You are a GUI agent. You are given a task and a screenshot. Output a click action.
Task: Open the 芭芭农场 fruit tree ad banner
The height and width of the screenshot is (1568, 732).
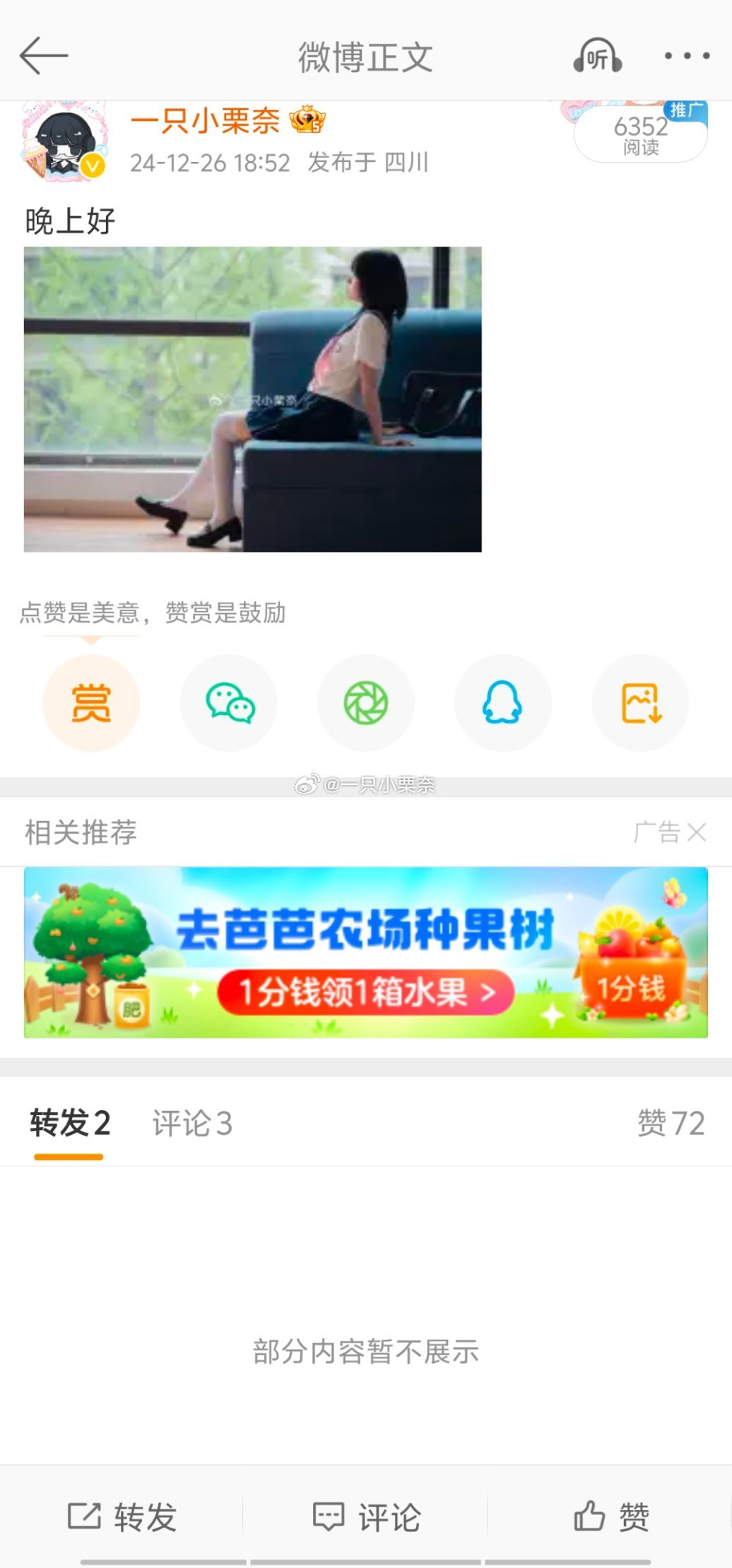tap(365, 952)
